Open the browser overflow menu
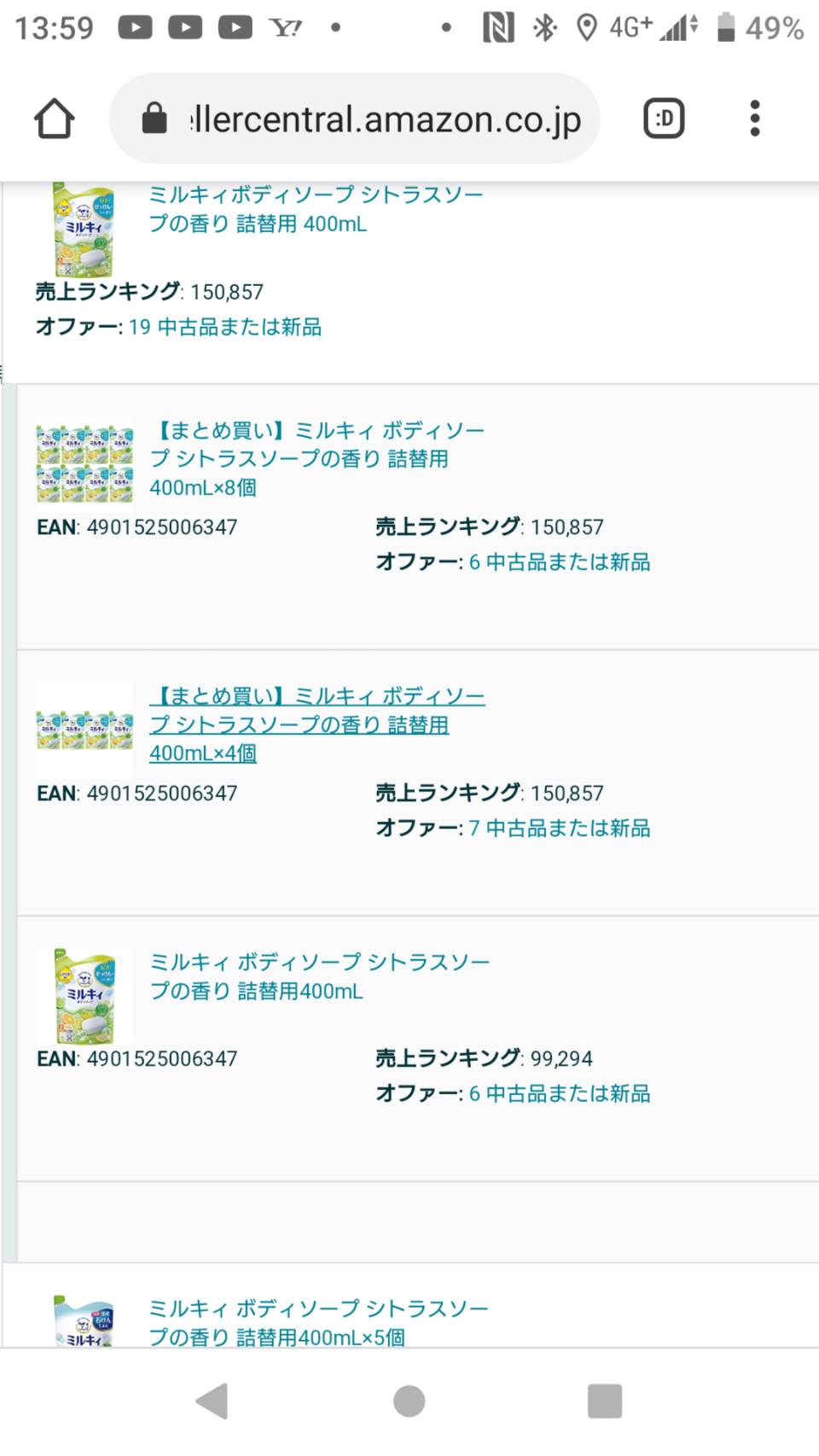819x1456 pixels. coord(754,119)
